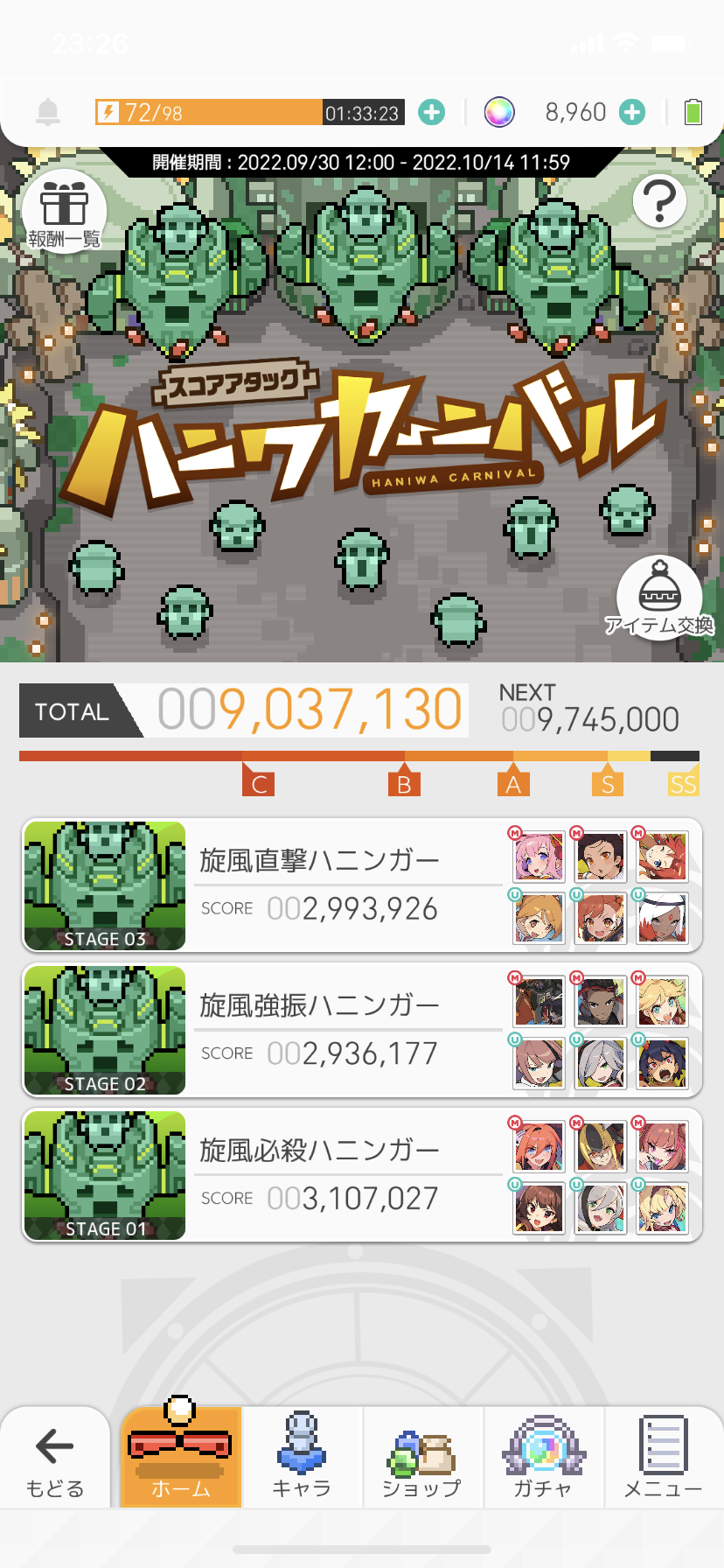The image size is (724, 1568).
Task: Open the ガチャ tab
Action: tap(543, 1459)
